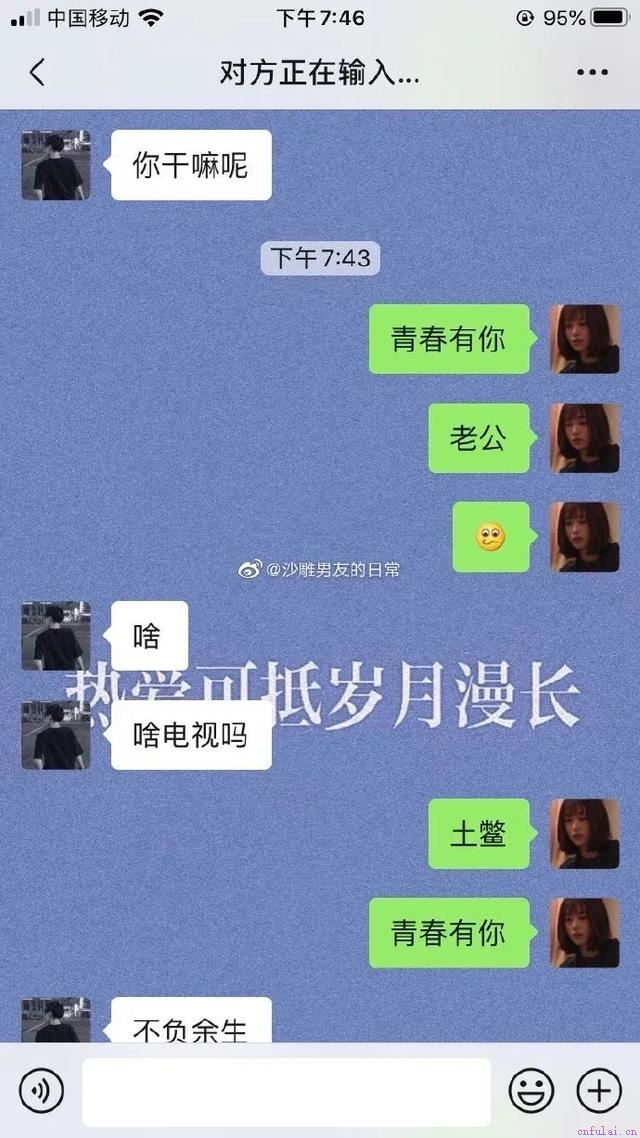Viewport: 640px width, 1138px height.
Task: Focus the message text field
Action: [286, 1091]
